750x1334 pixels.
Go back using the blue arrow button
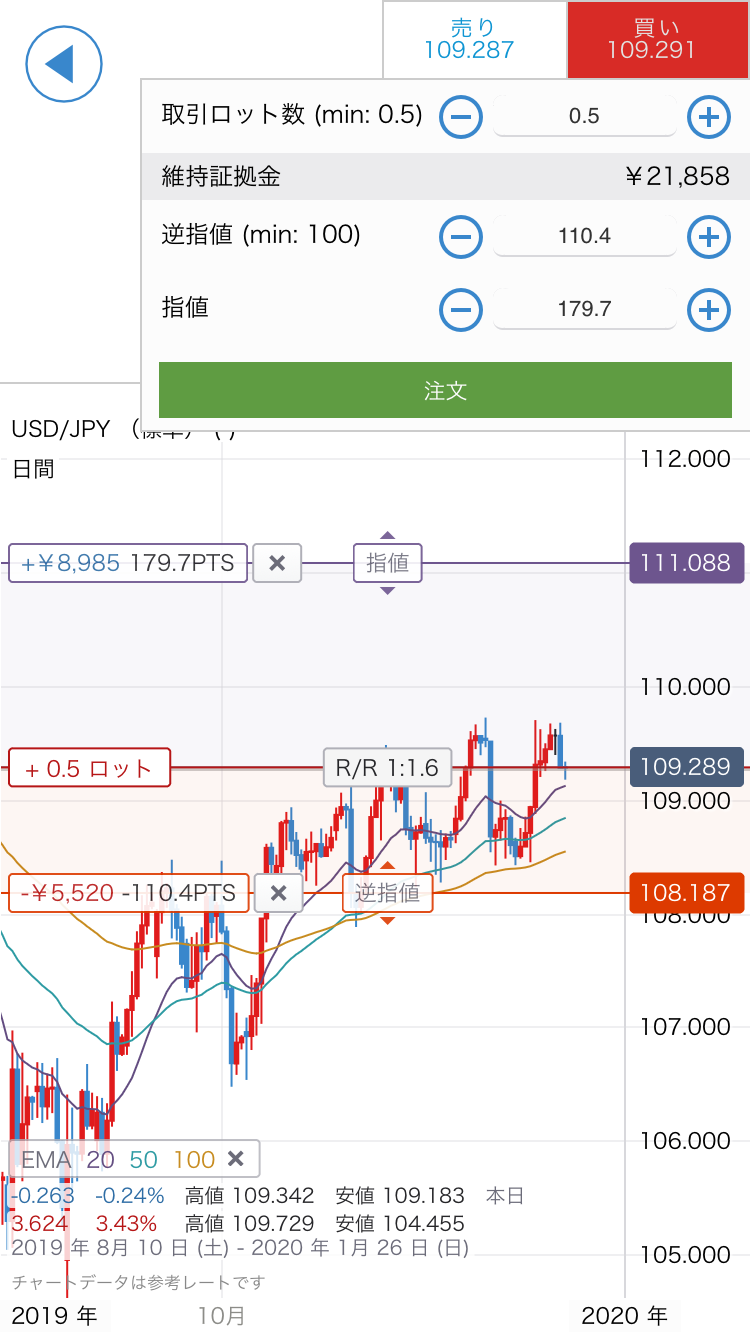pos(64,64)
